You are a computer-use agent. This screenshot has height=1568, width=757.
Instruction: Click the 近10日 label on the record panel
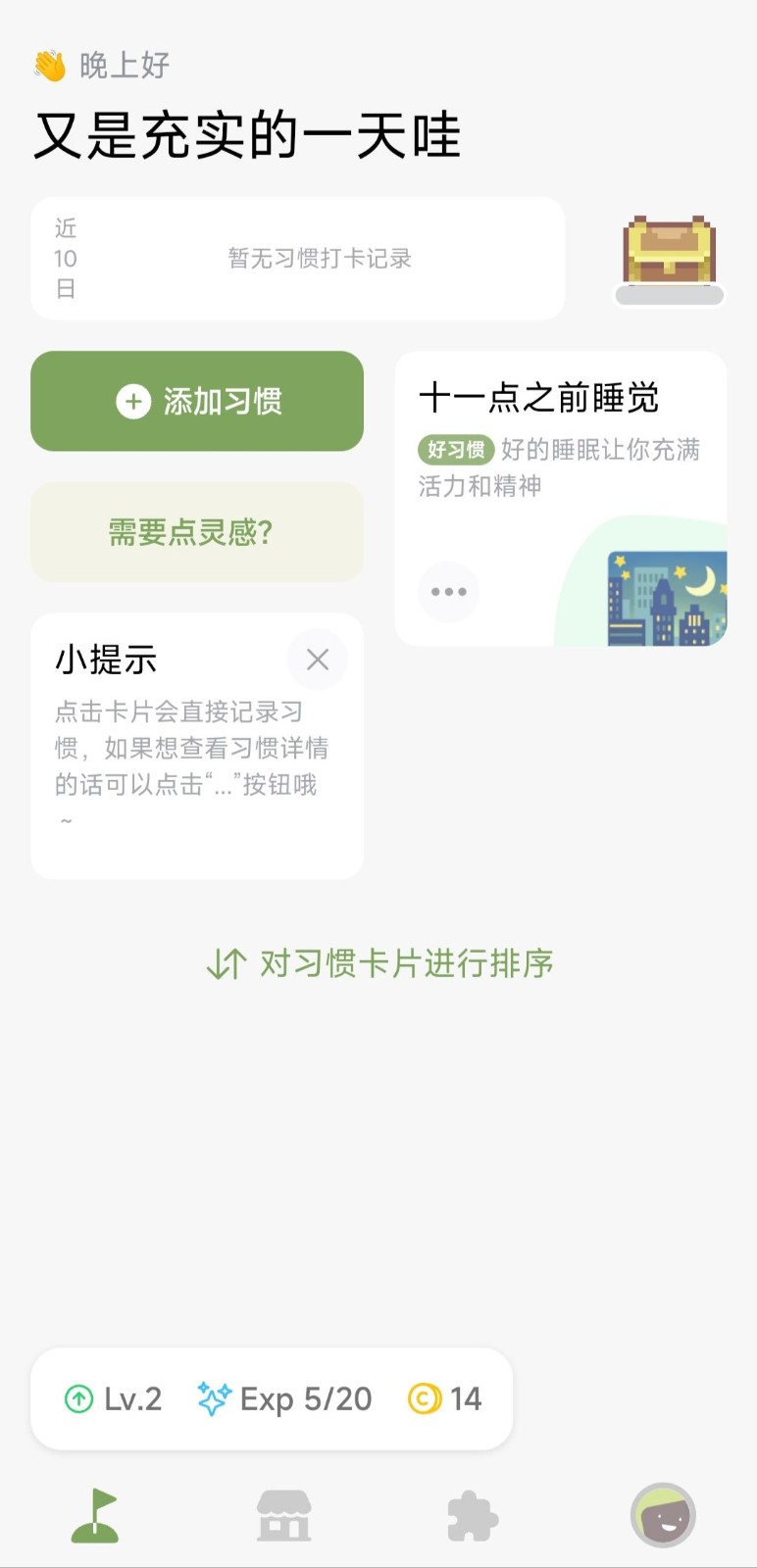click(x=63, y=259)
